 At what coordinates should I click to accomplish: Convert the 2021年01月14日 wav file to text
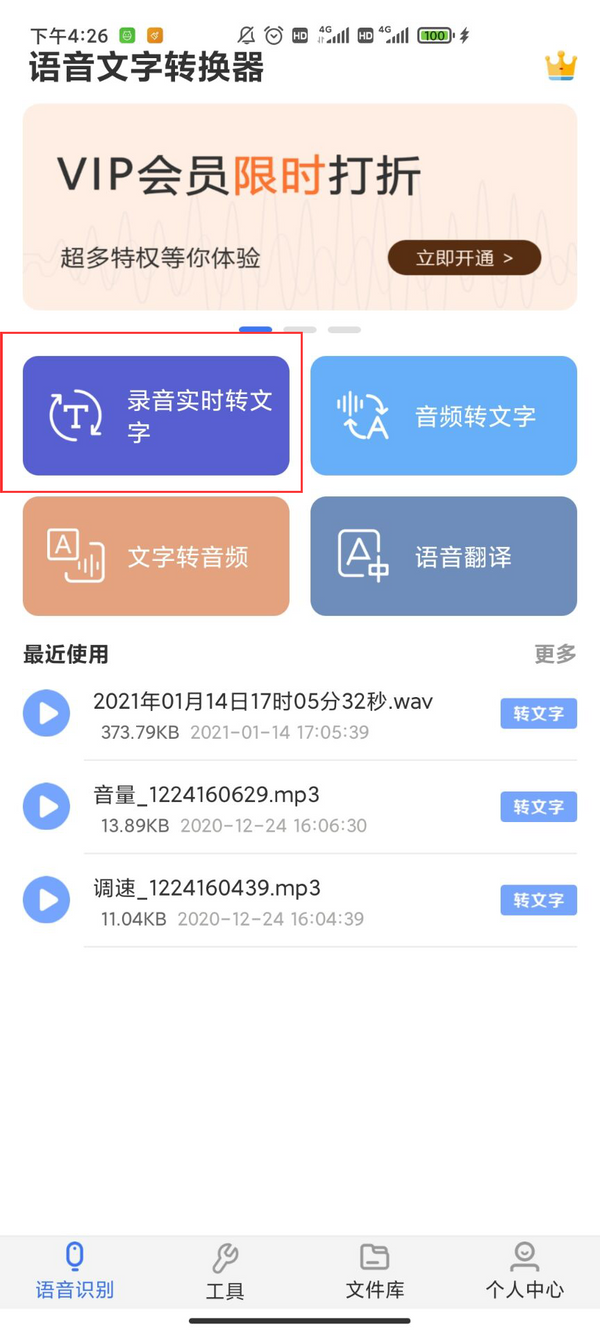coord(538,714)
